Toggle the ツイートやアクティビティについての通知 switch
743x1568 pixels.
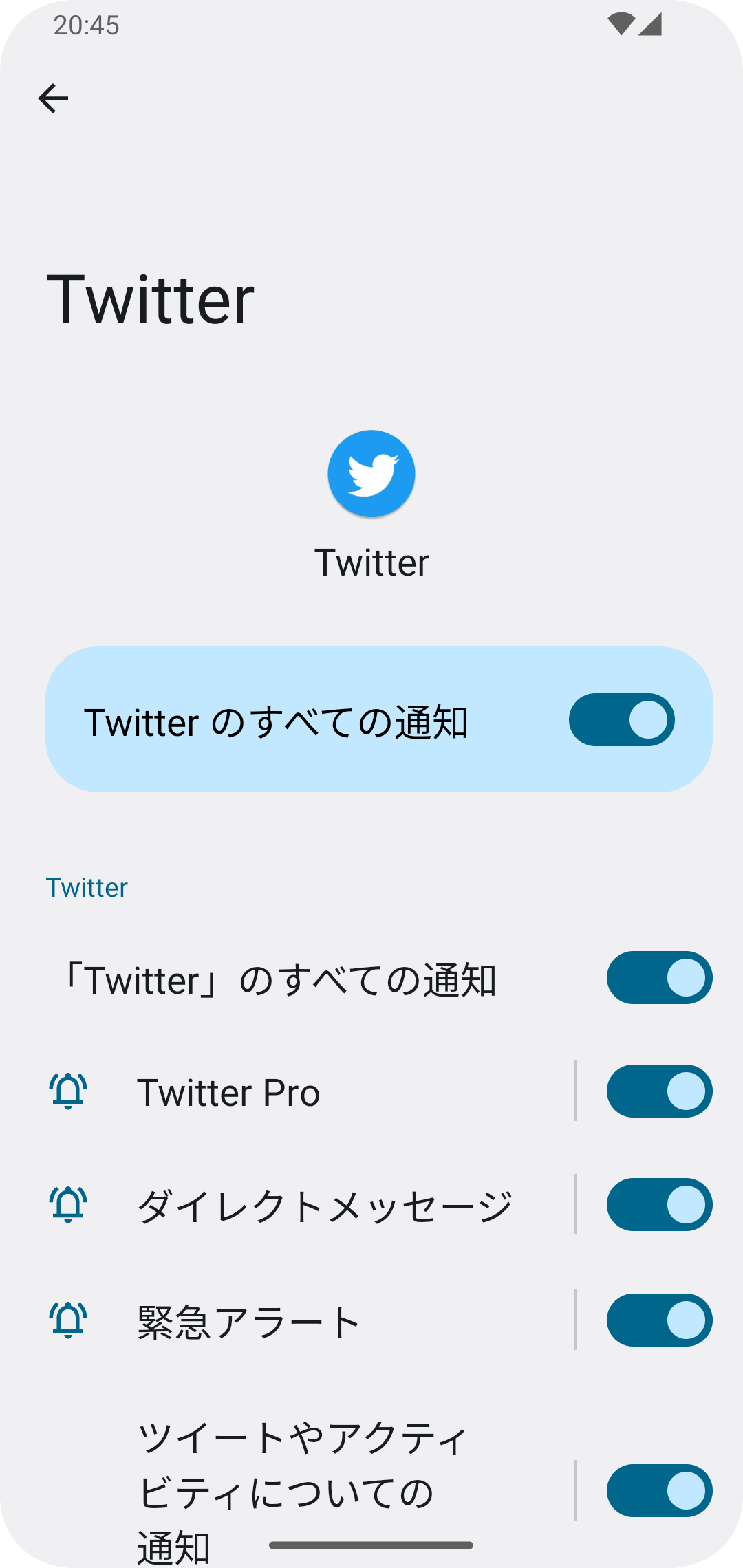coord(659,1490)
